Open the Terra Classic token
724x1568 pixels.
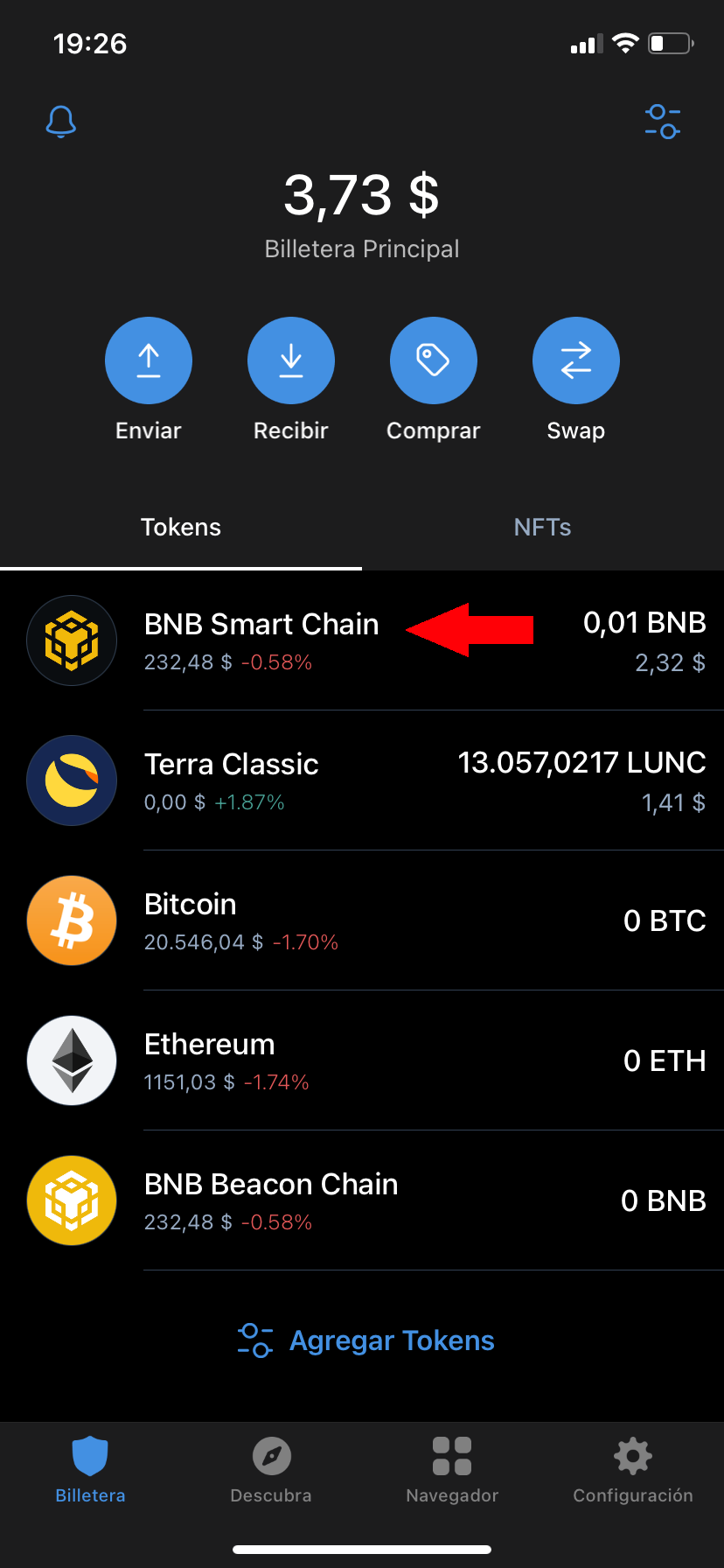(x=362, y=780)
